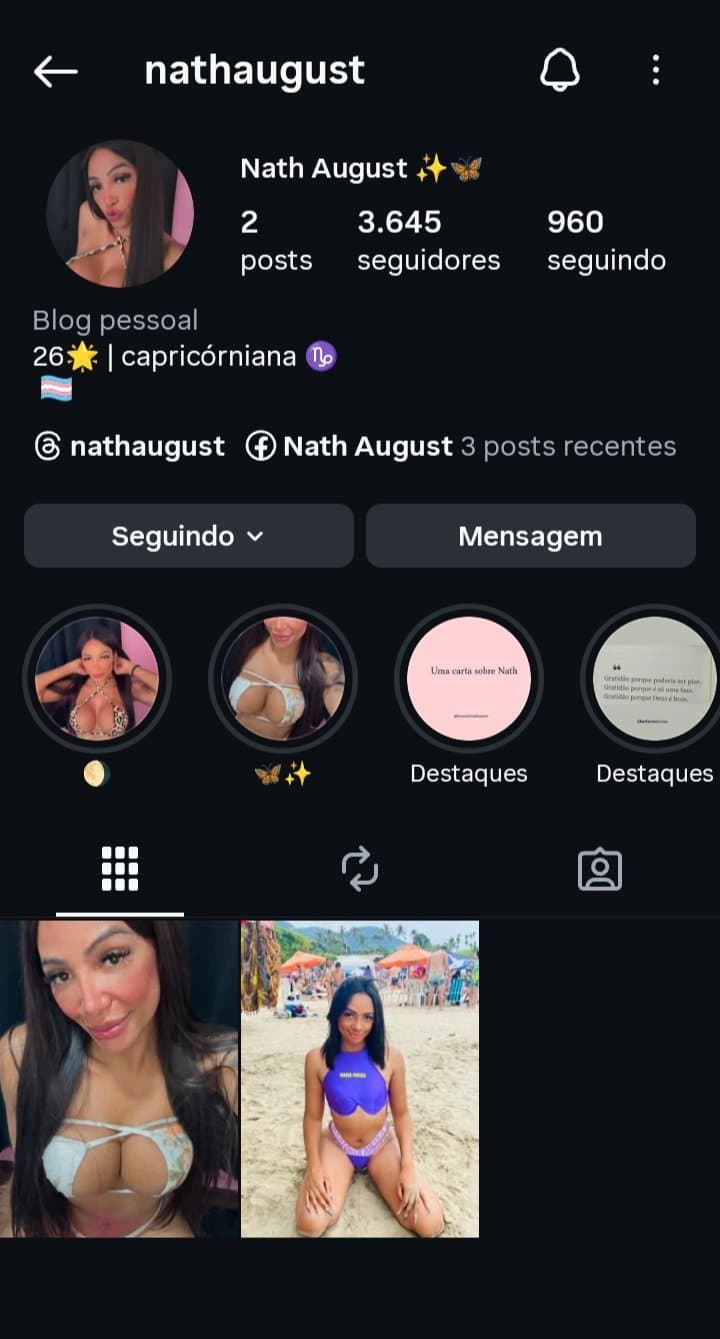Open the tagged photos tab icon
The width and height of the screenshot is (720, 1339).
599,869
